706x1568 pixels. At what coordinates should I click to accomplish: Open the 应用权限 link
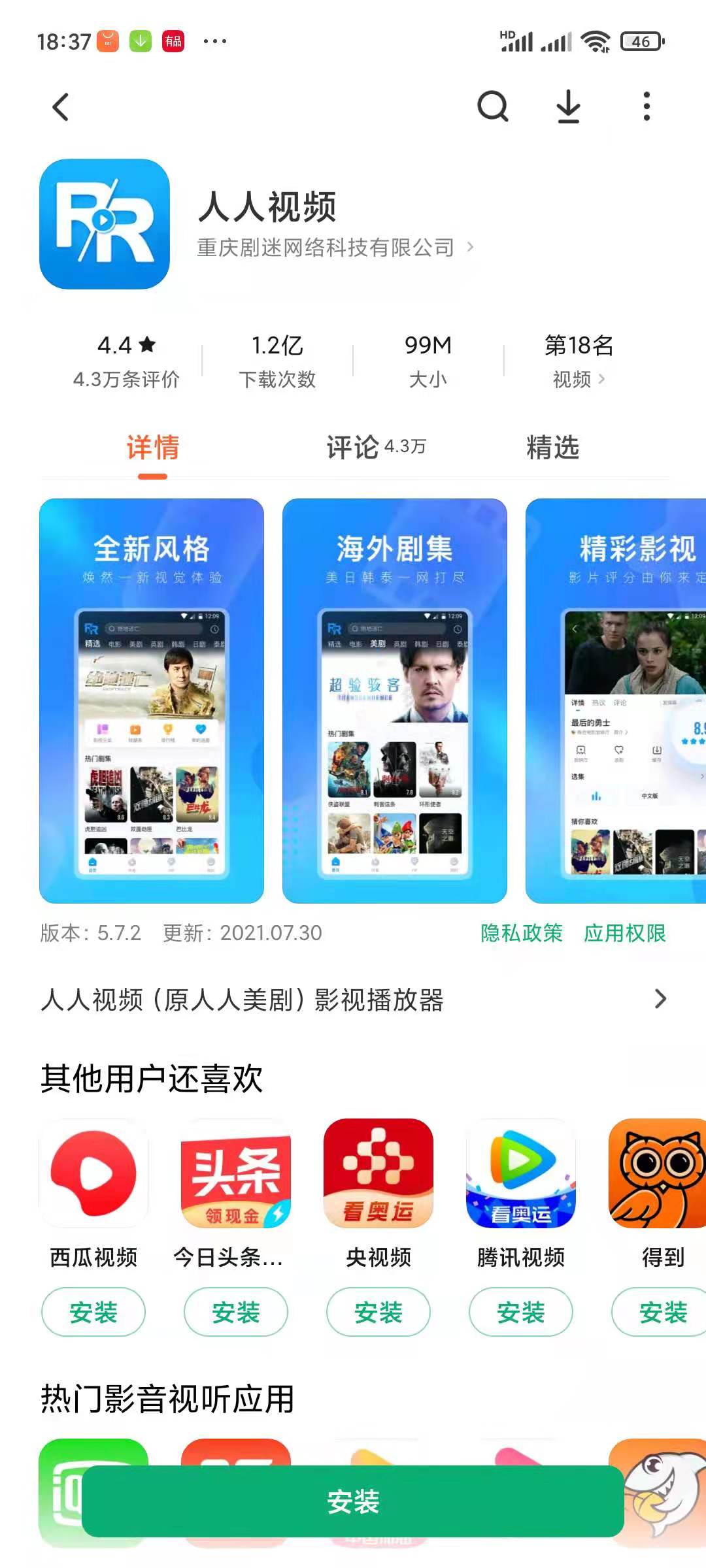pyautogui.click(x=624, y=933)
